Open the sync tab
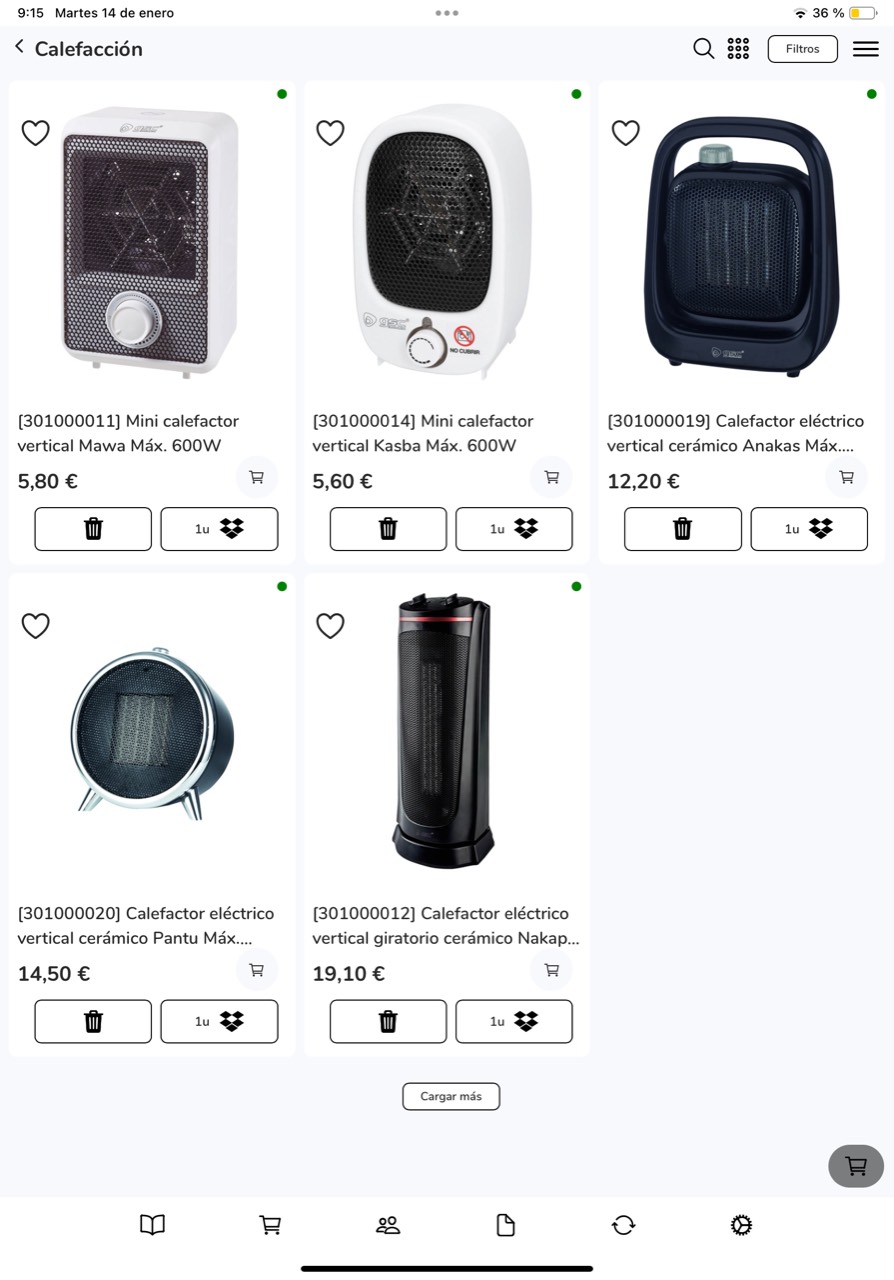Image resolution: width=894 pixels, height=1280 pixels. click(623, 1225)
